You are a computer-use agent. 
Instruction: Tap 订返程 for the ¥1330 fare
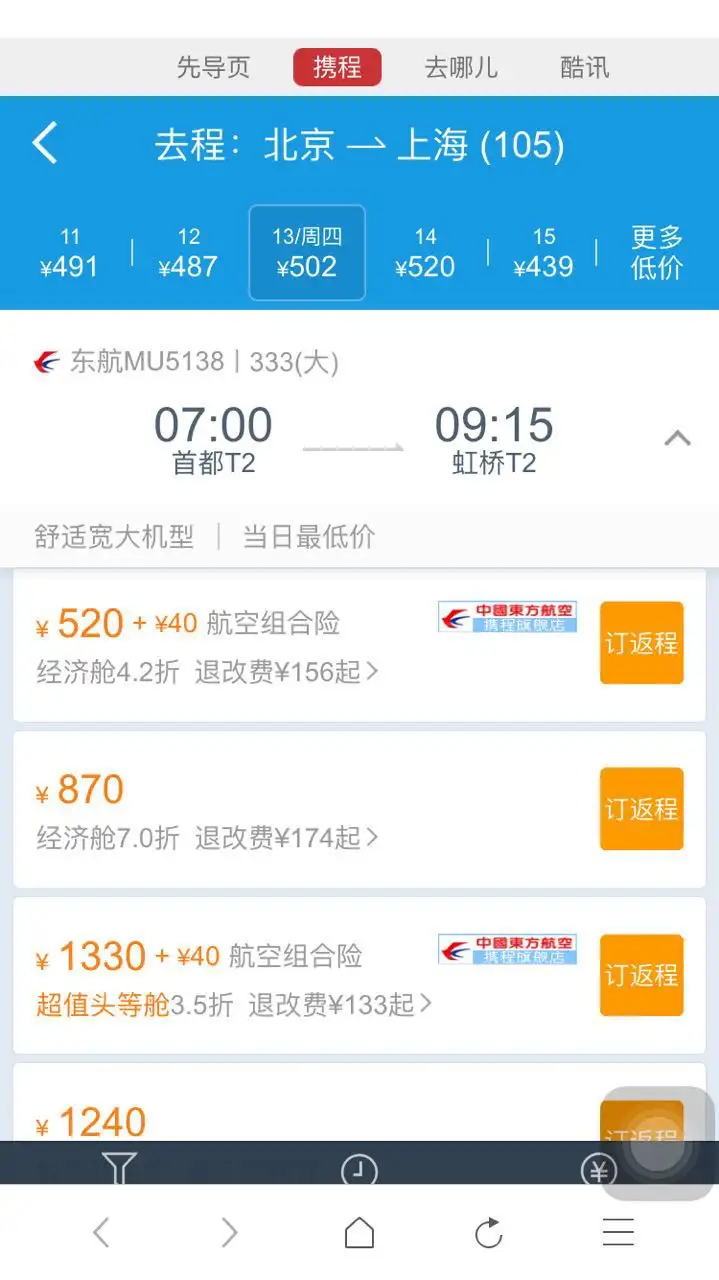click(x=641, y=975)
